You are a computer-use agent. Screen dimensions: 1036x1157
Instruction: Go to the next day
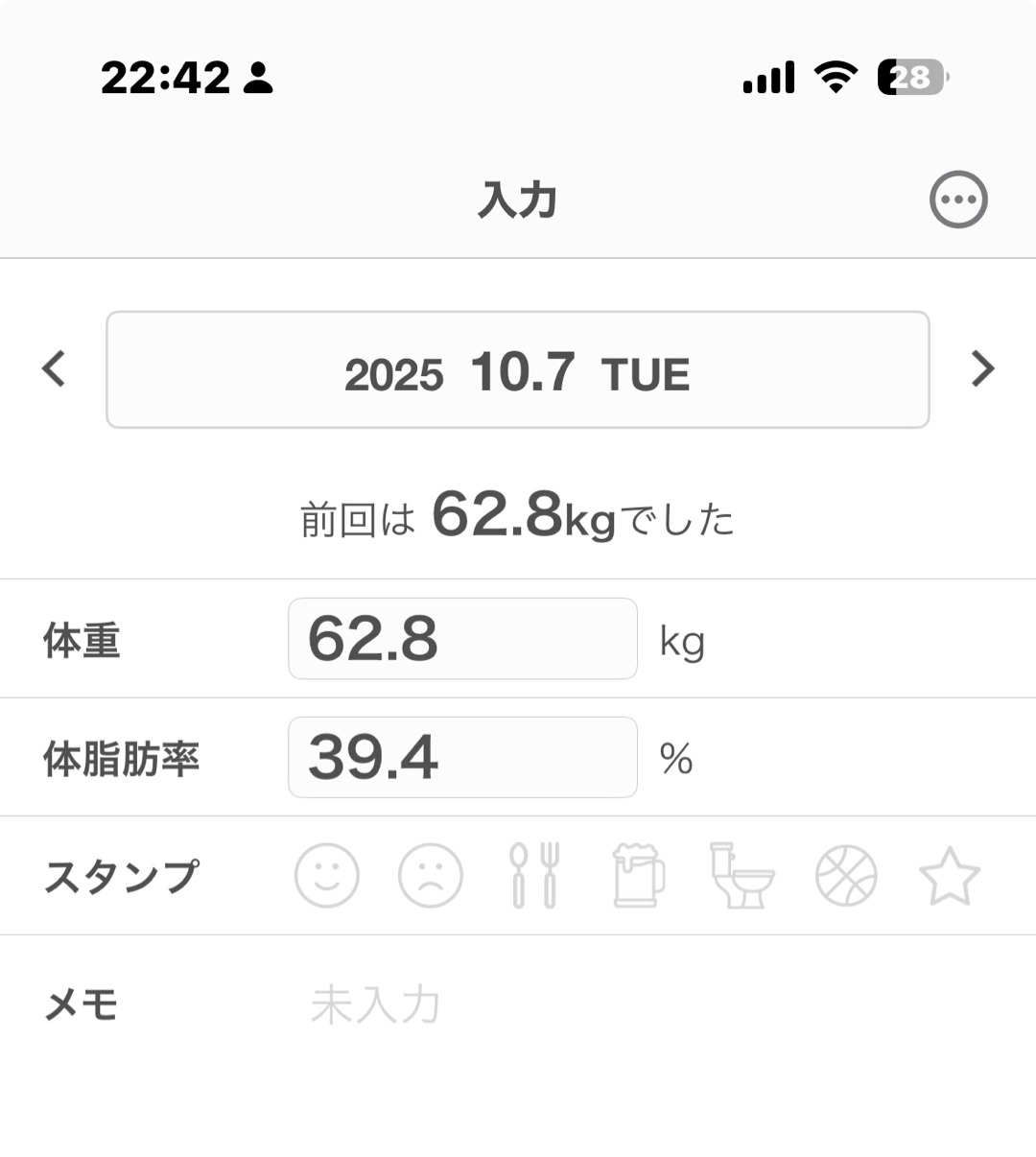coord(982,369)
